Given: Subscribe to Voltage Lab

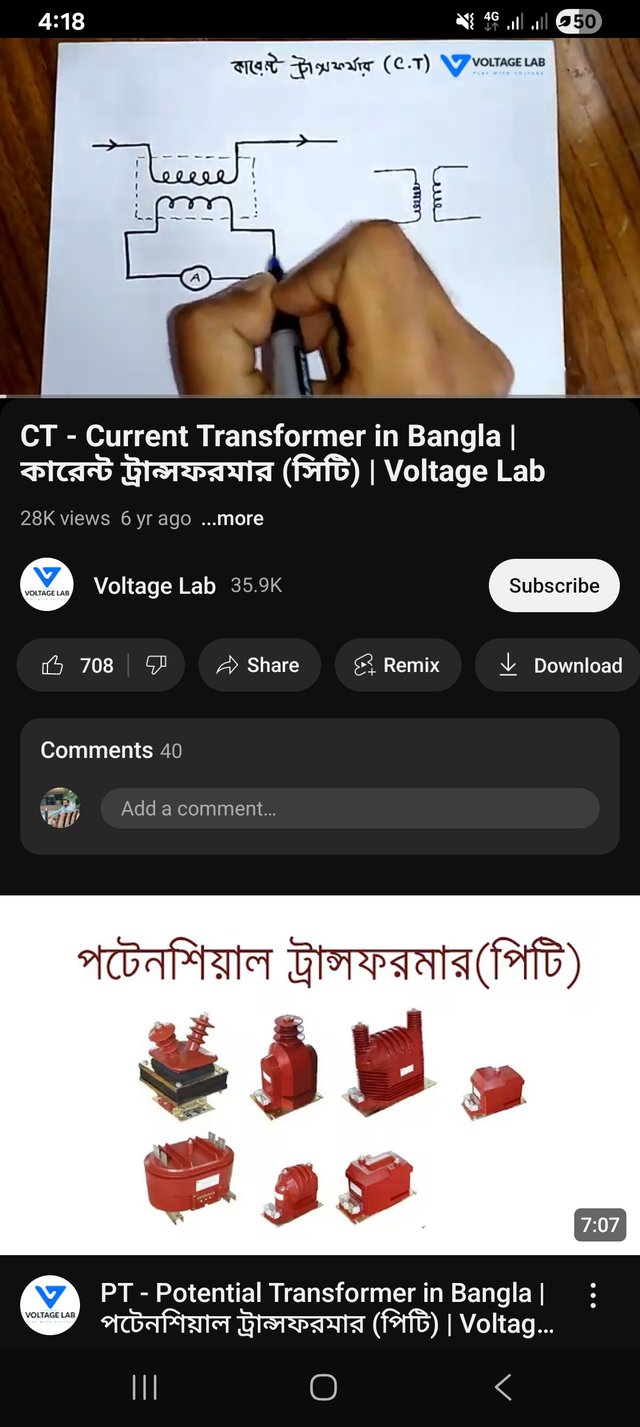Looking at the screenshot, I should tap(554, 586).
